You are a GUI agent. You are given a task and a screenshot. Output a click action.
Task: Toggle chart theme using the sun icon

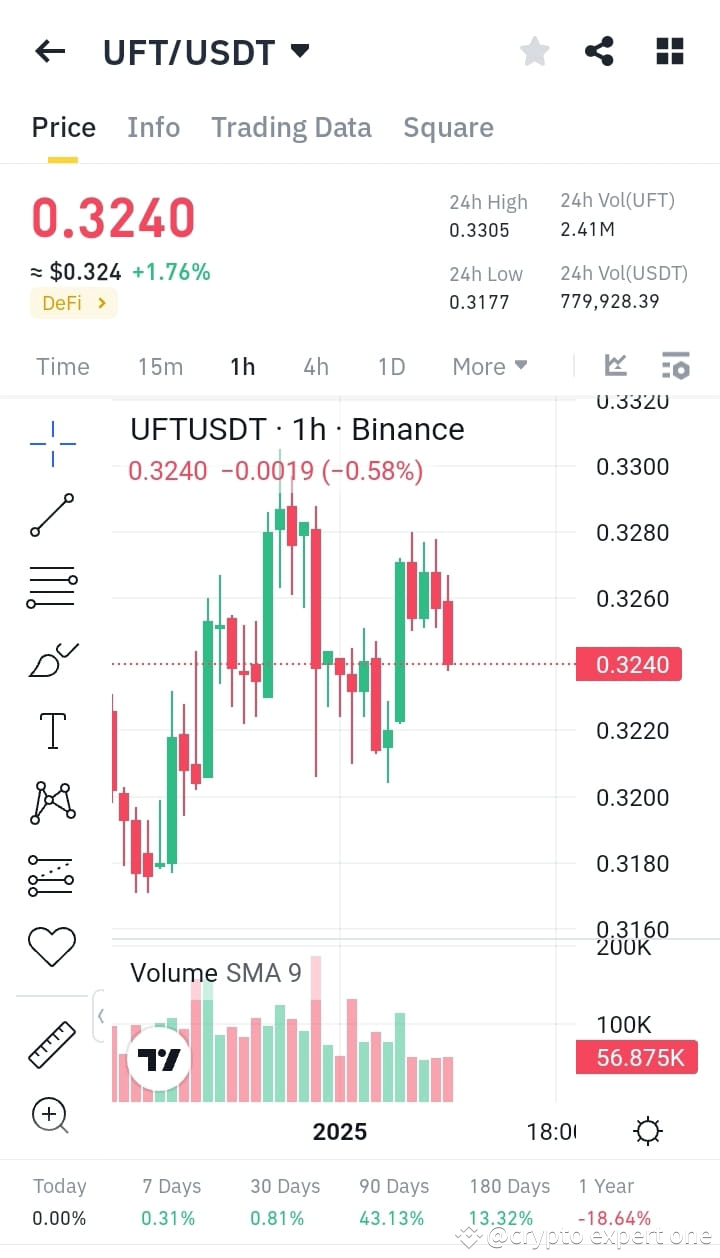click(x=647, y=1130)
